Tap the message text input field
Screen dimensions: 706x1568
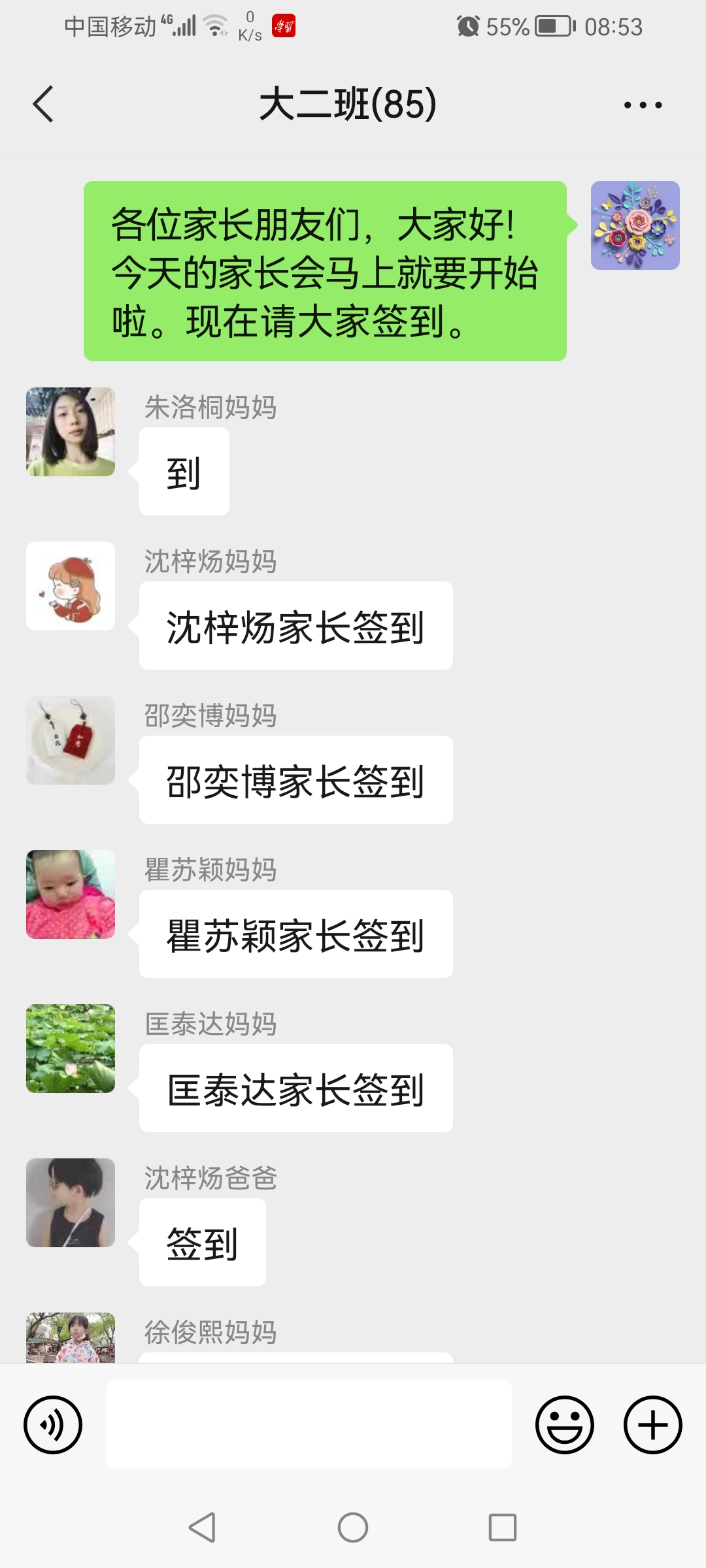[309, 1424]
